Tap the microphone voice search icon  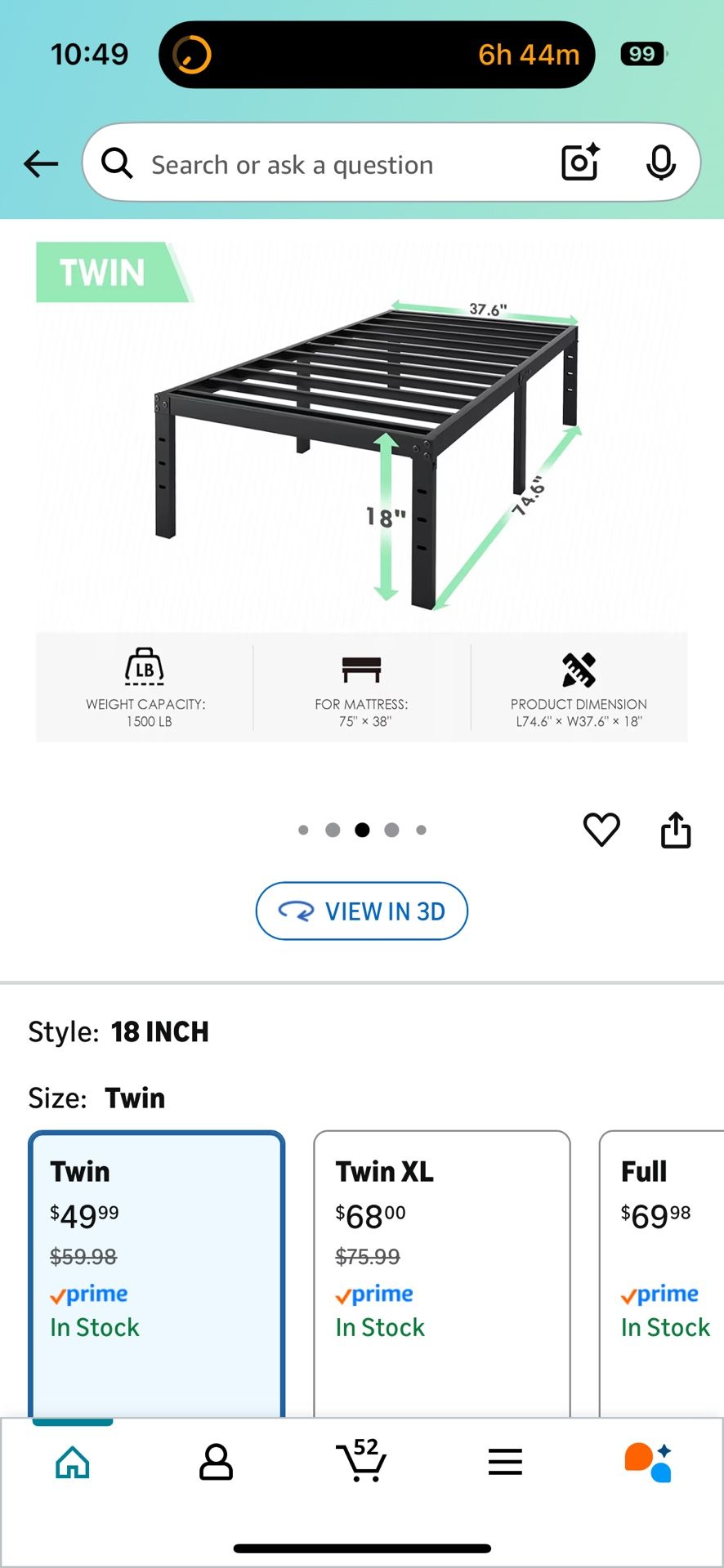pos(661,163)
